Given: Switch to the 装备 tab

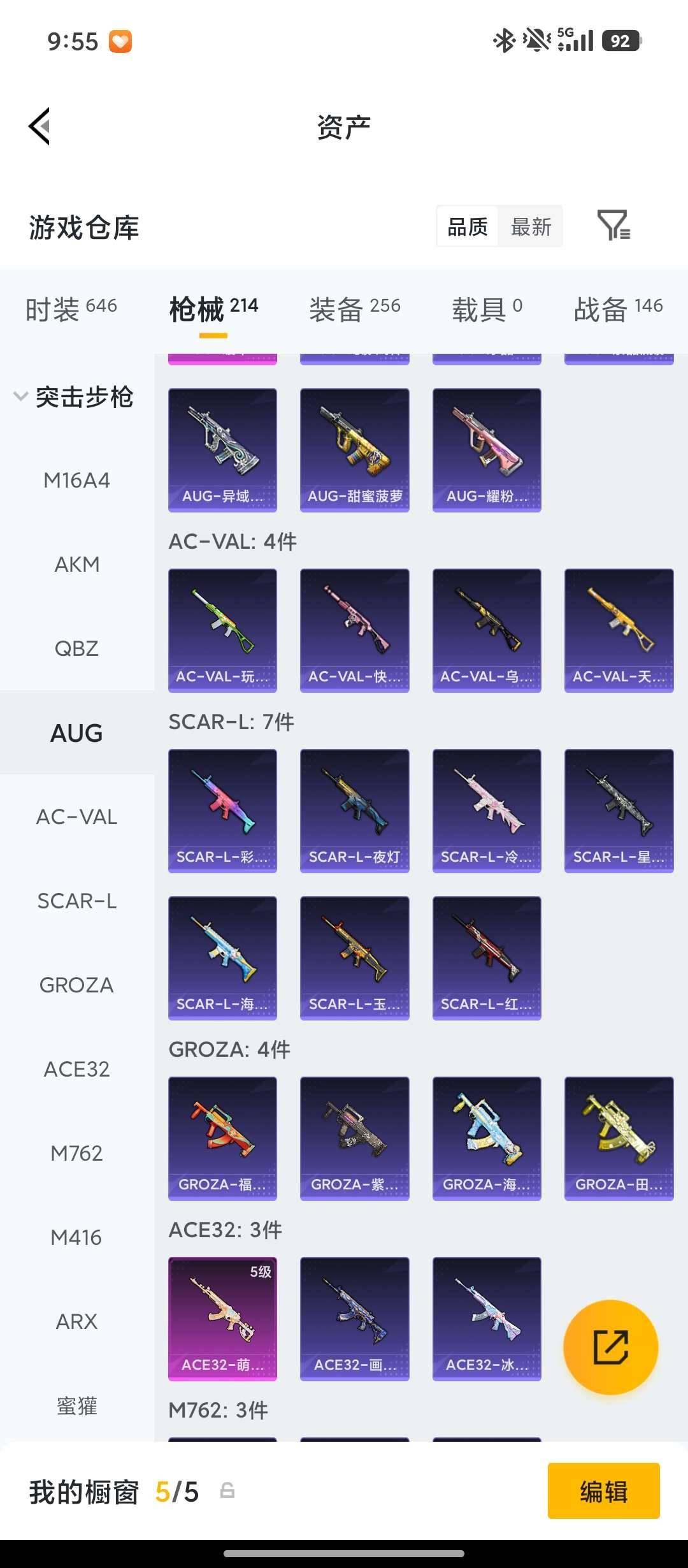Looking at the screenshot, I should (354, 309).
